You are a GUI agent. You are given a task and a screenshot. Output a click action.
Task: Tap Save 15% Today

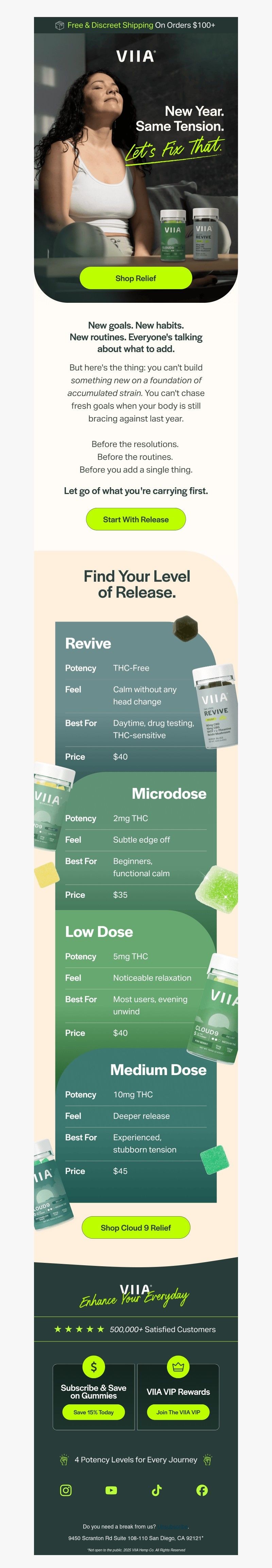(x=94, y=1412)
